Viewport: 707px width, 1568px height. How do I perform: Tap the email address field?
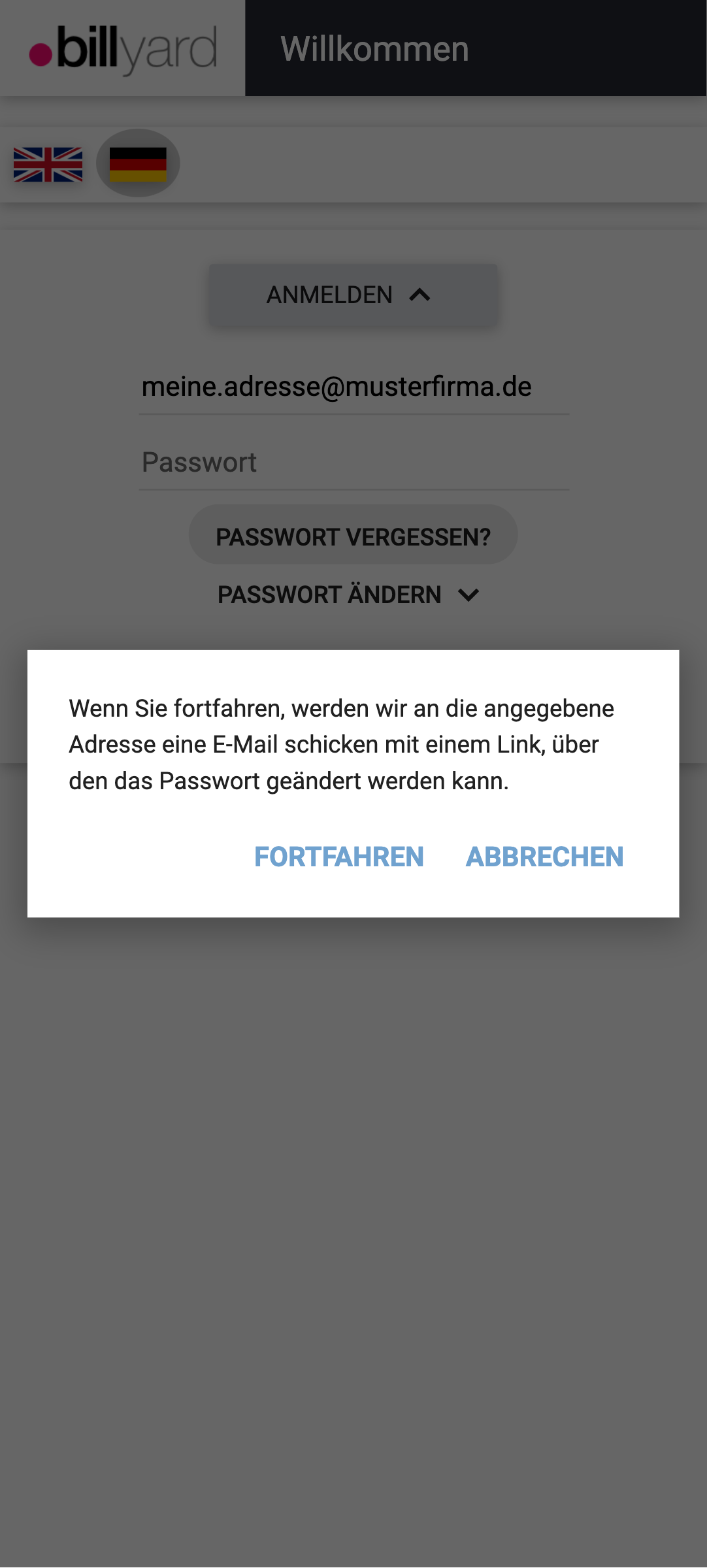tap(354, 387)
